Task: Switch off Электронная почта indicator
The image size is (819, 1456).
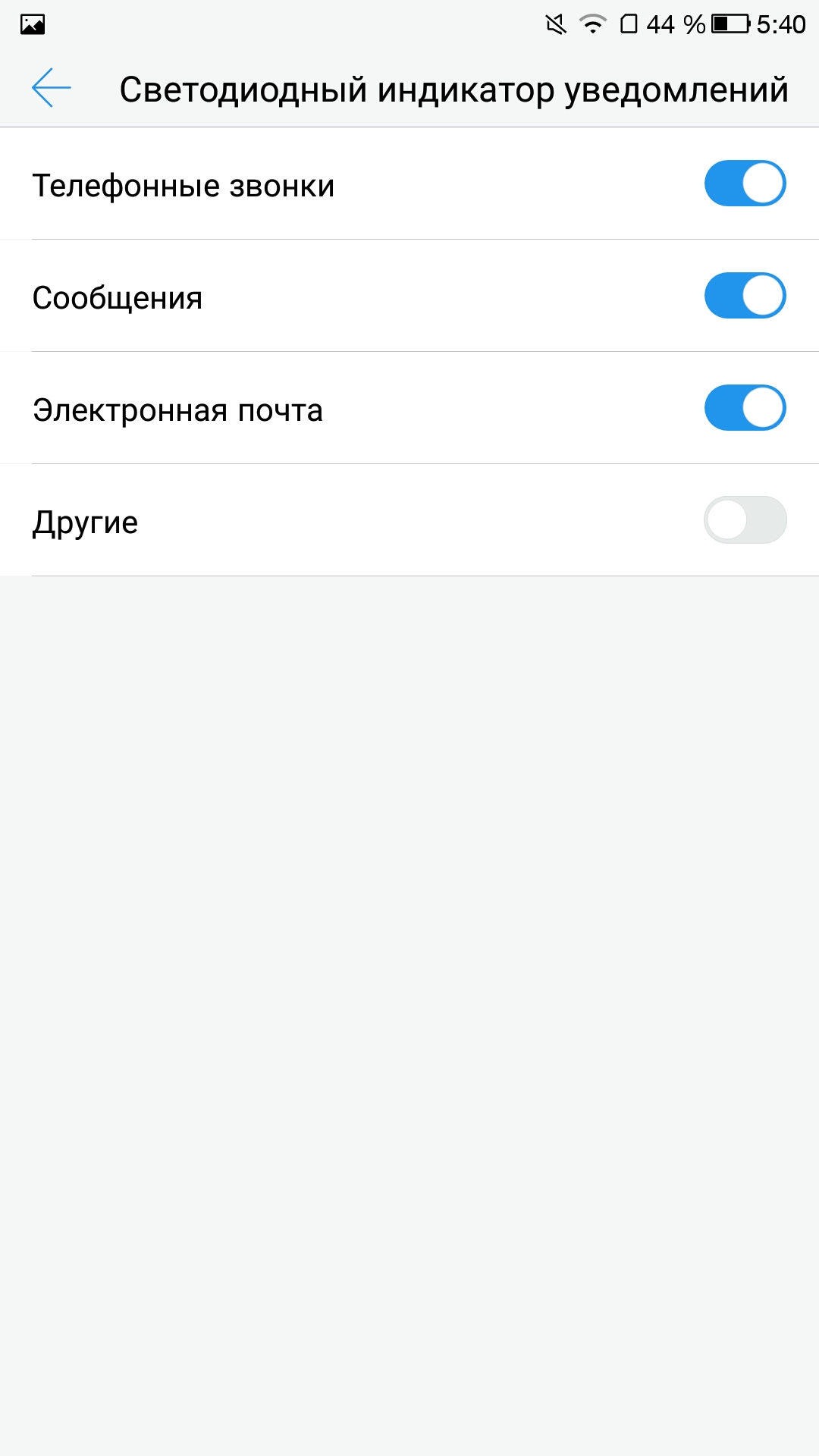Action: point(745,408)
